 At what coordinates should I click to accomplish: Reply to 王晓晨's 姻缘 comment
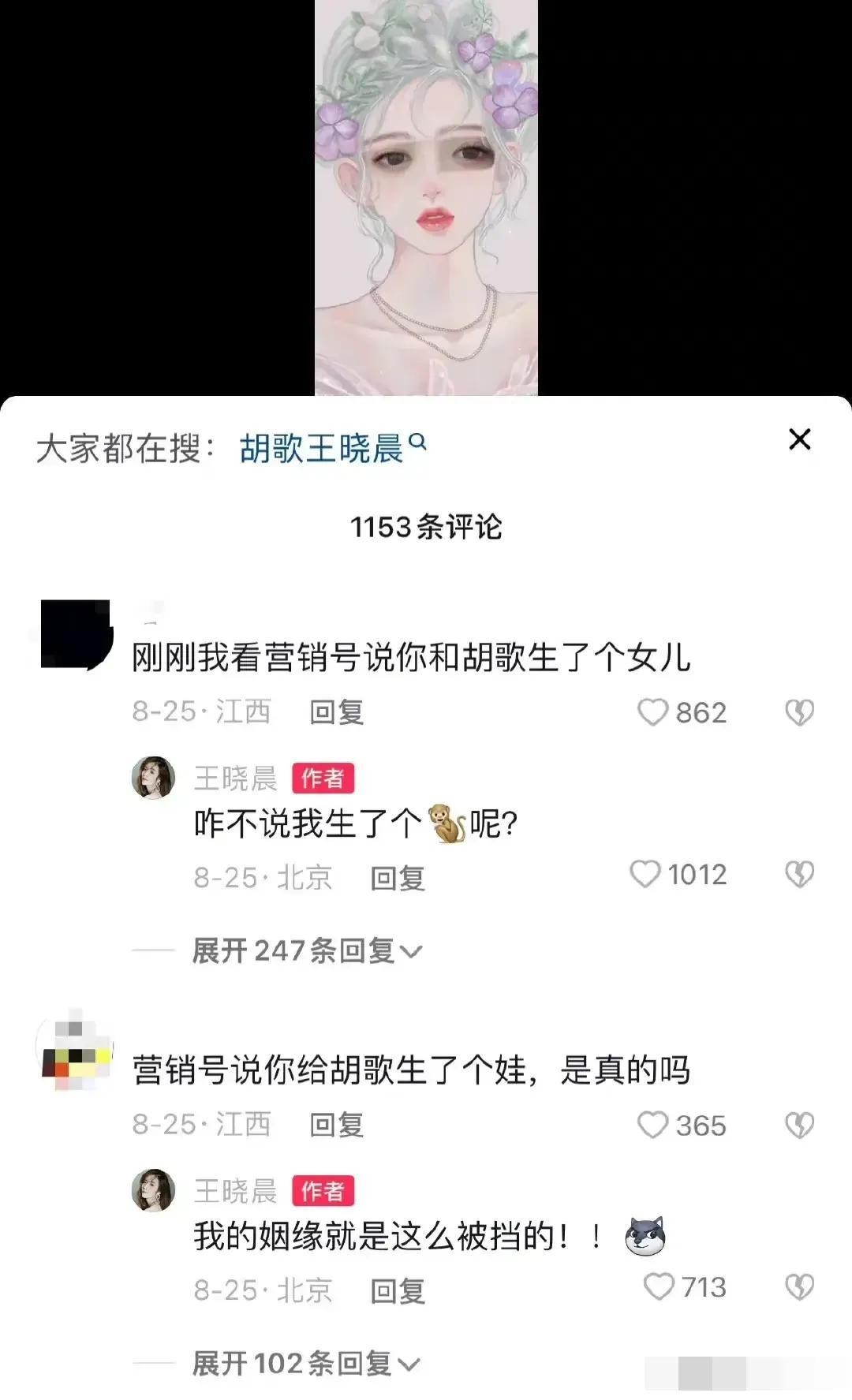click(x=398, y=1290)
